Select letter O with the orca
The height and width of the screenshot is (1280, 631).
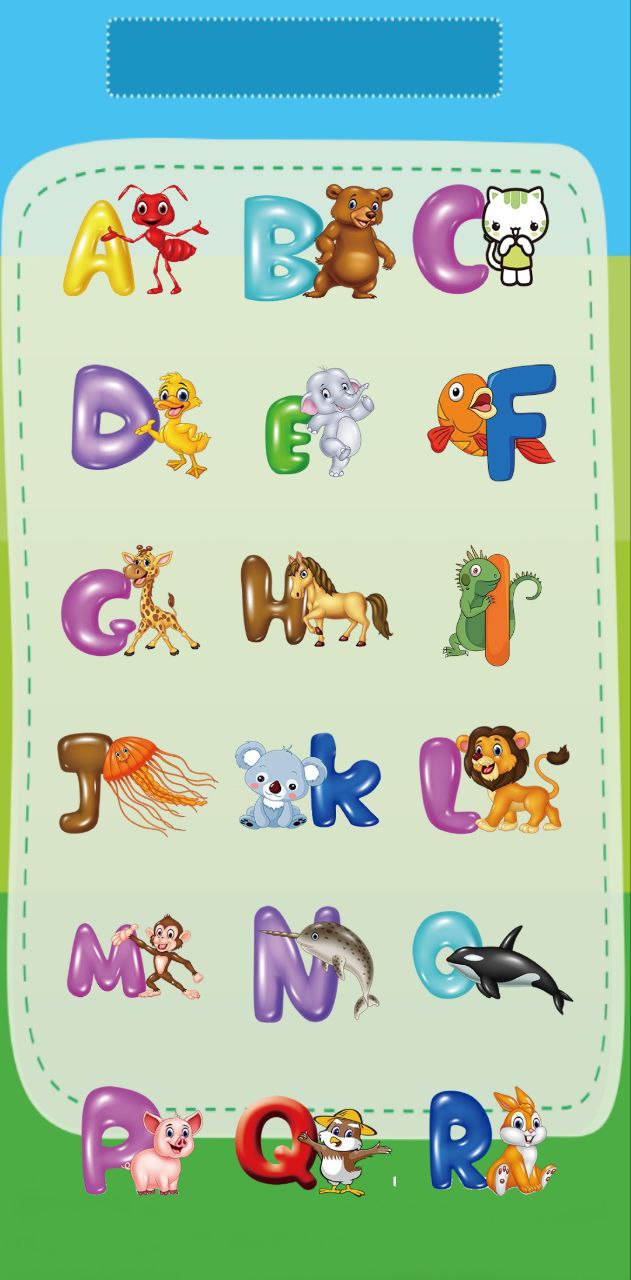(x=491, y=962)
